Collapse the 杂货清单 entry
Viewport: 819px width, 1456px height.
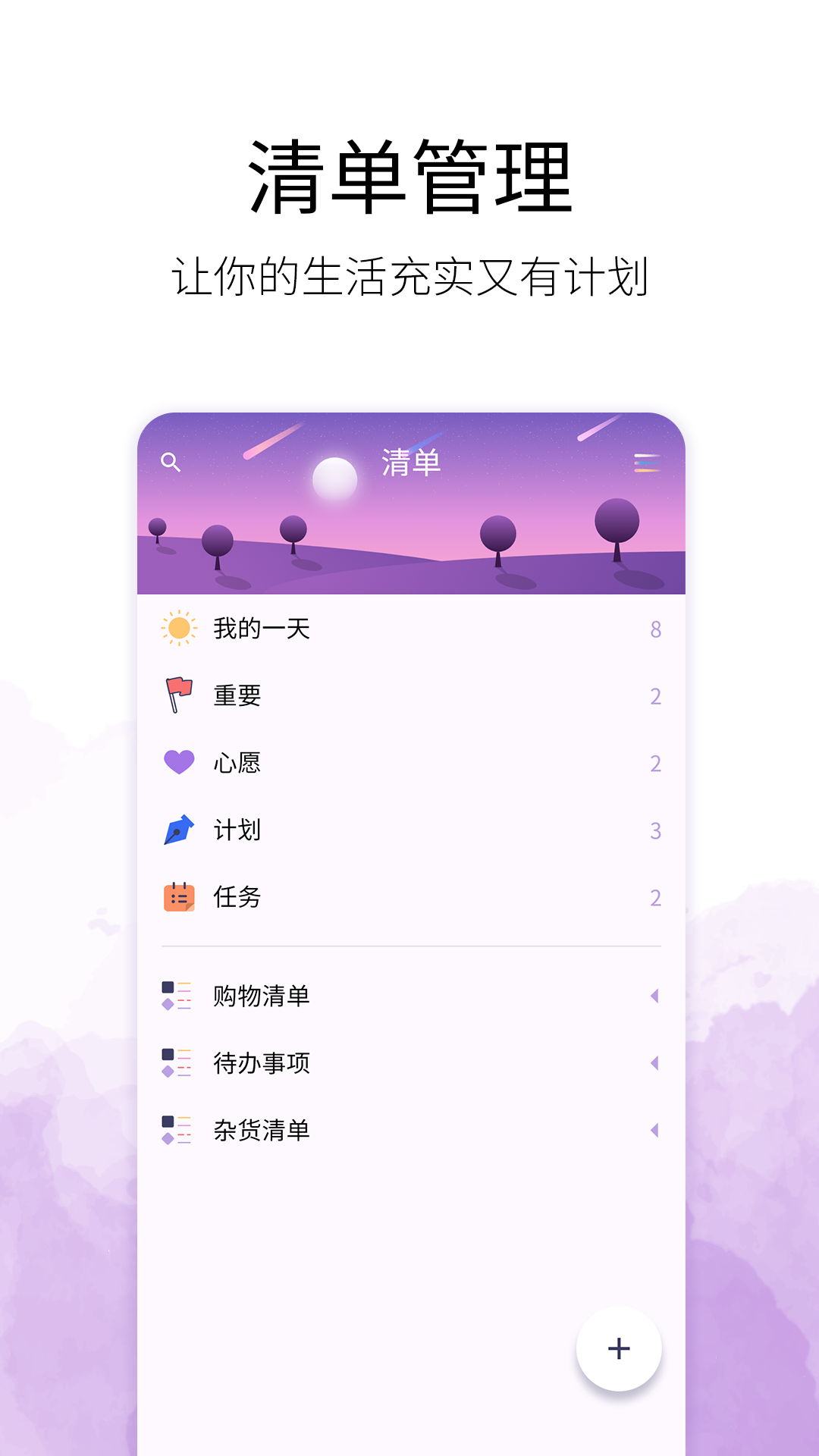pos(654,1130)
